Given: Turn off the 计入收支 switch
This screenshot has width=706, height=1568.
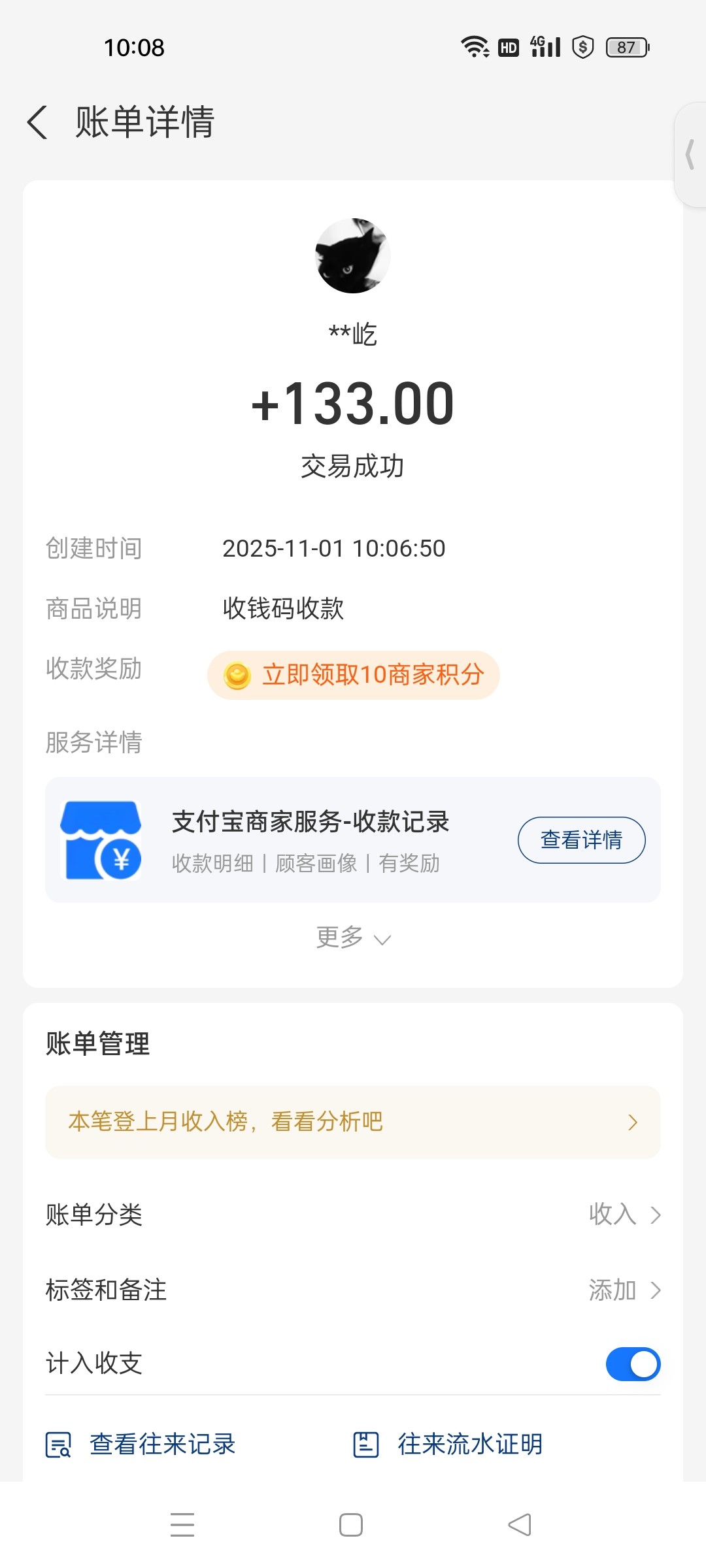Looking at the screenshot, I should point(633,1364).
